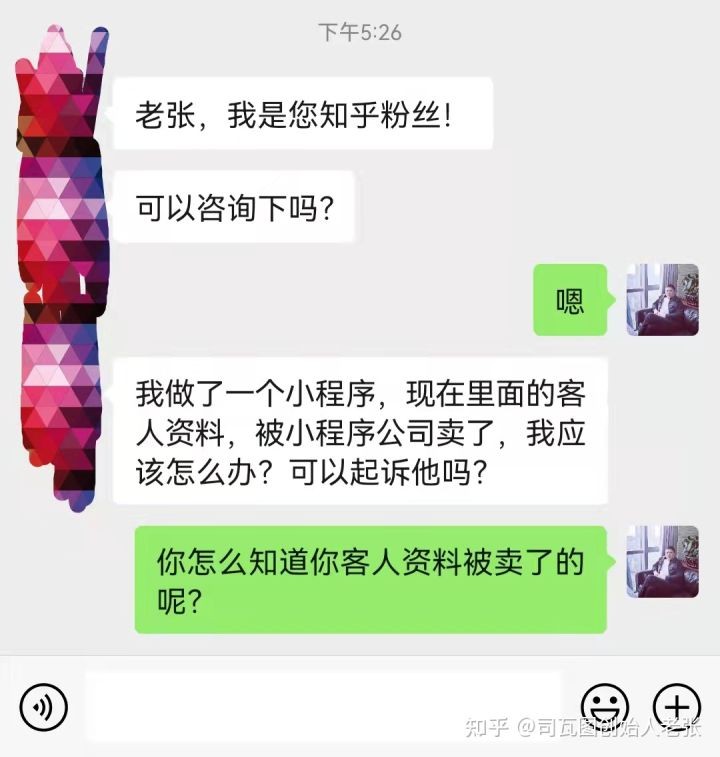Open the emoji sticker panel

[x=605, y=706]
